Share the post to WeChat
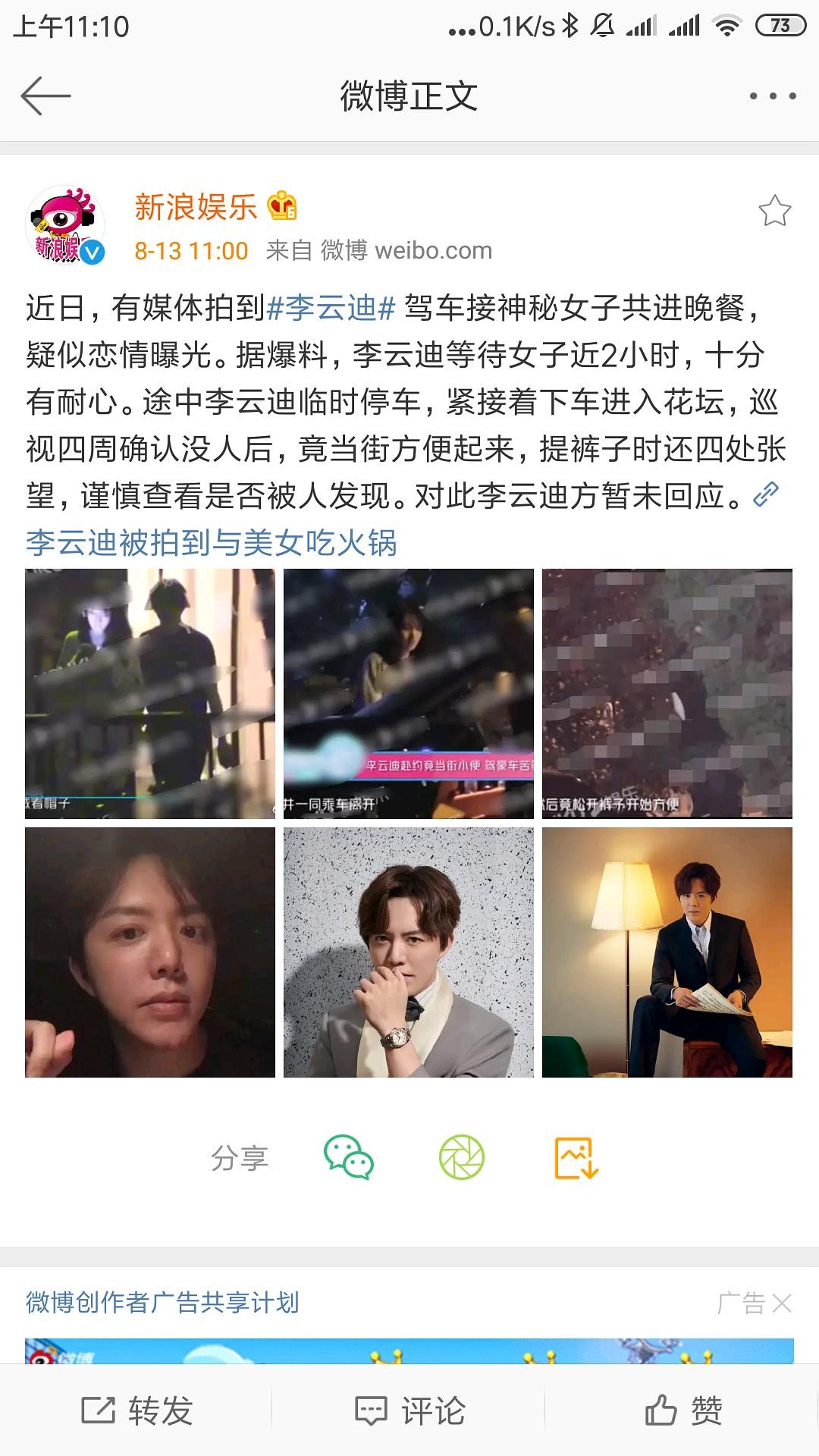 coord(348,1157)
